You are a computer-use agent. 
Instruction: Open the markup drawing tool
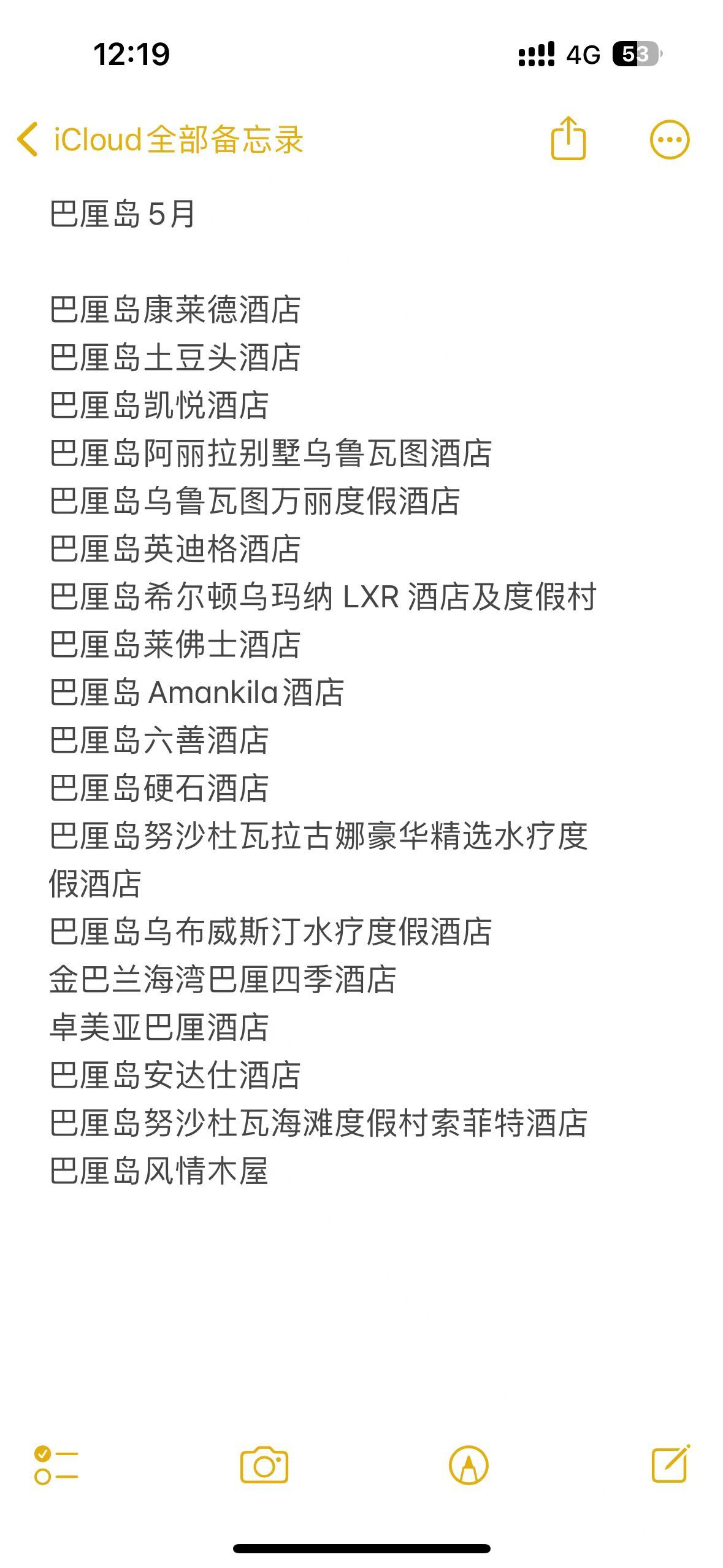[469, 1465]
